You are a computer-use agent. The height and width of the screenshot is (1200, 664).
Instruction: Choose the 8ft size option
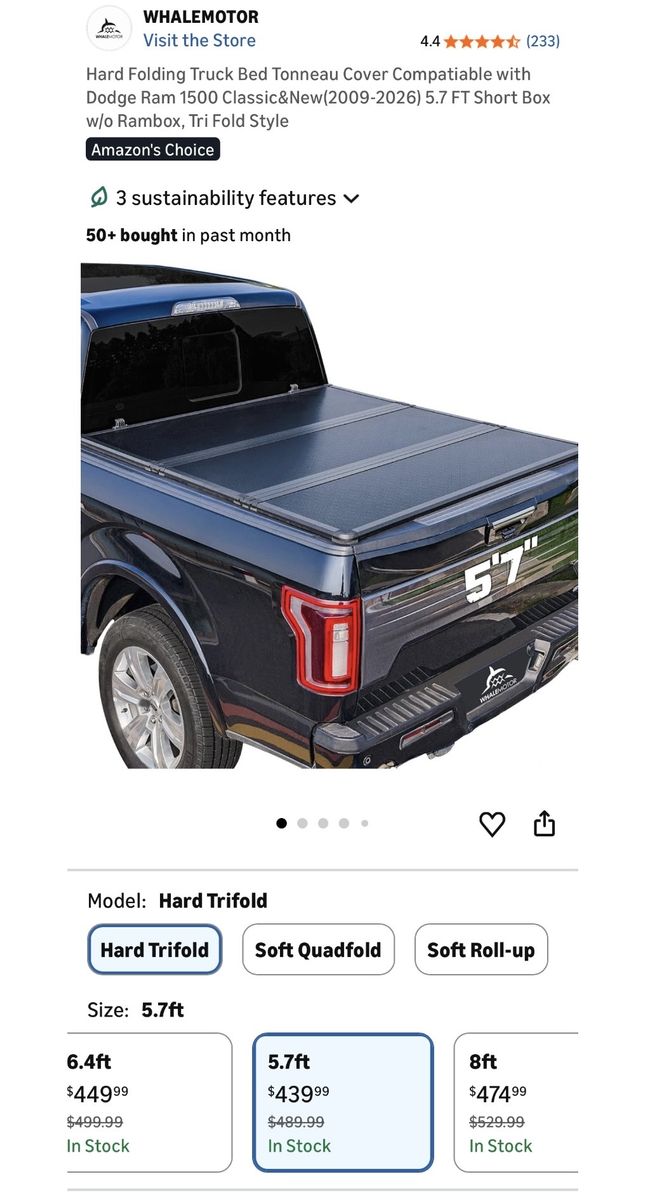coord(518,1102)
